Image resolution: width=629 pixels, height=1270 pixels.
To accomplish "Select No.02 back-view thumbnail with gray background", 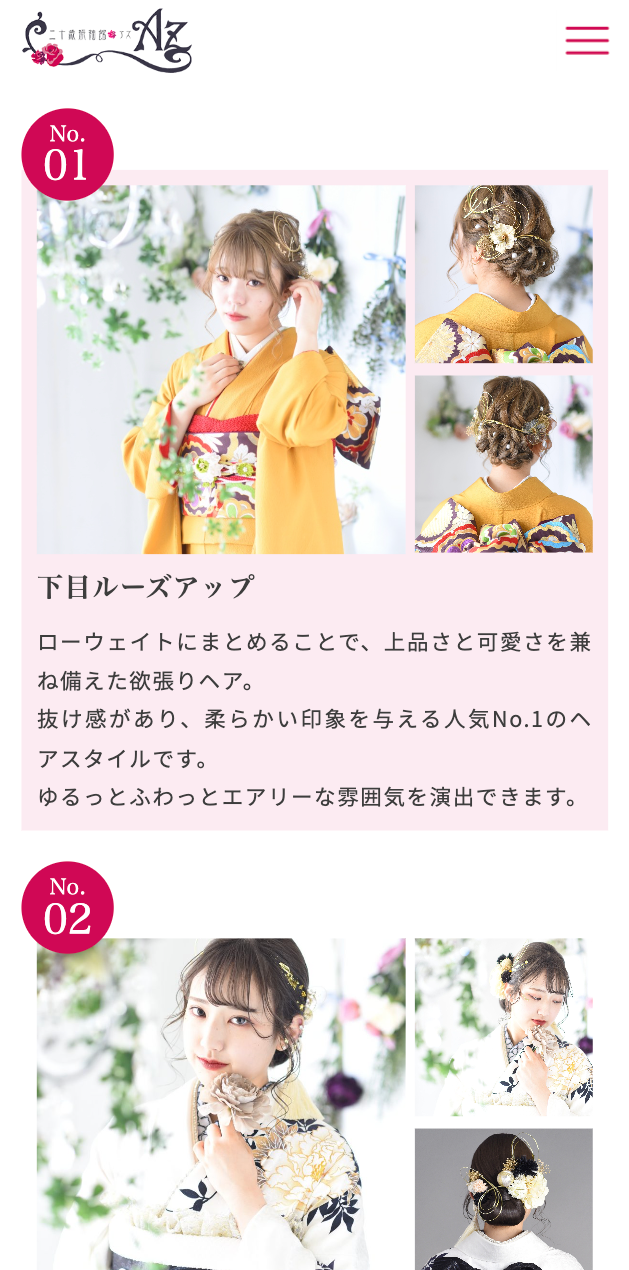I will tap(503, 1199).
